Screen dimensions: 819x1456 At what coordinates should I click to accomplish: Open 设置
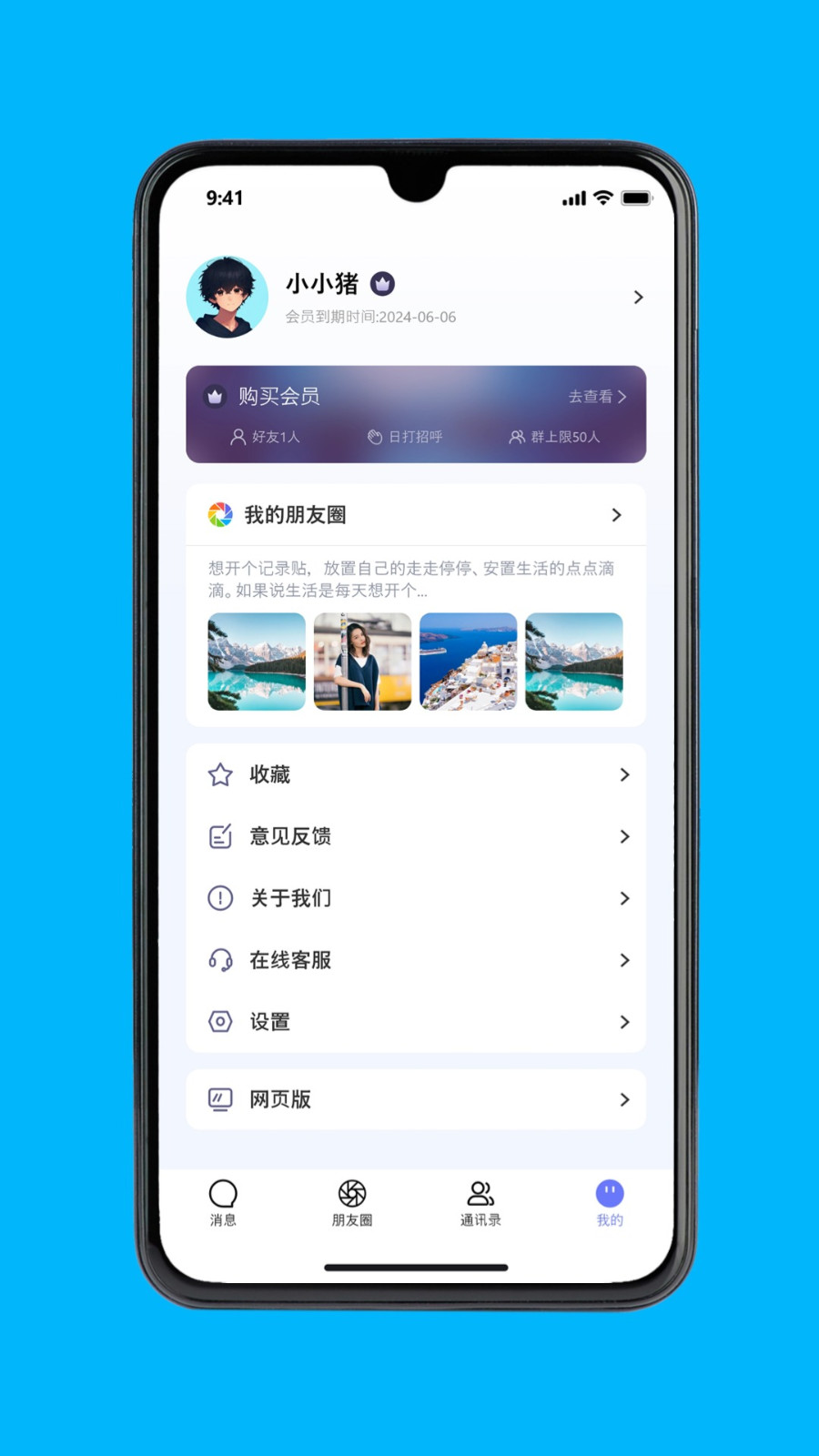(x=416, y=1022)
